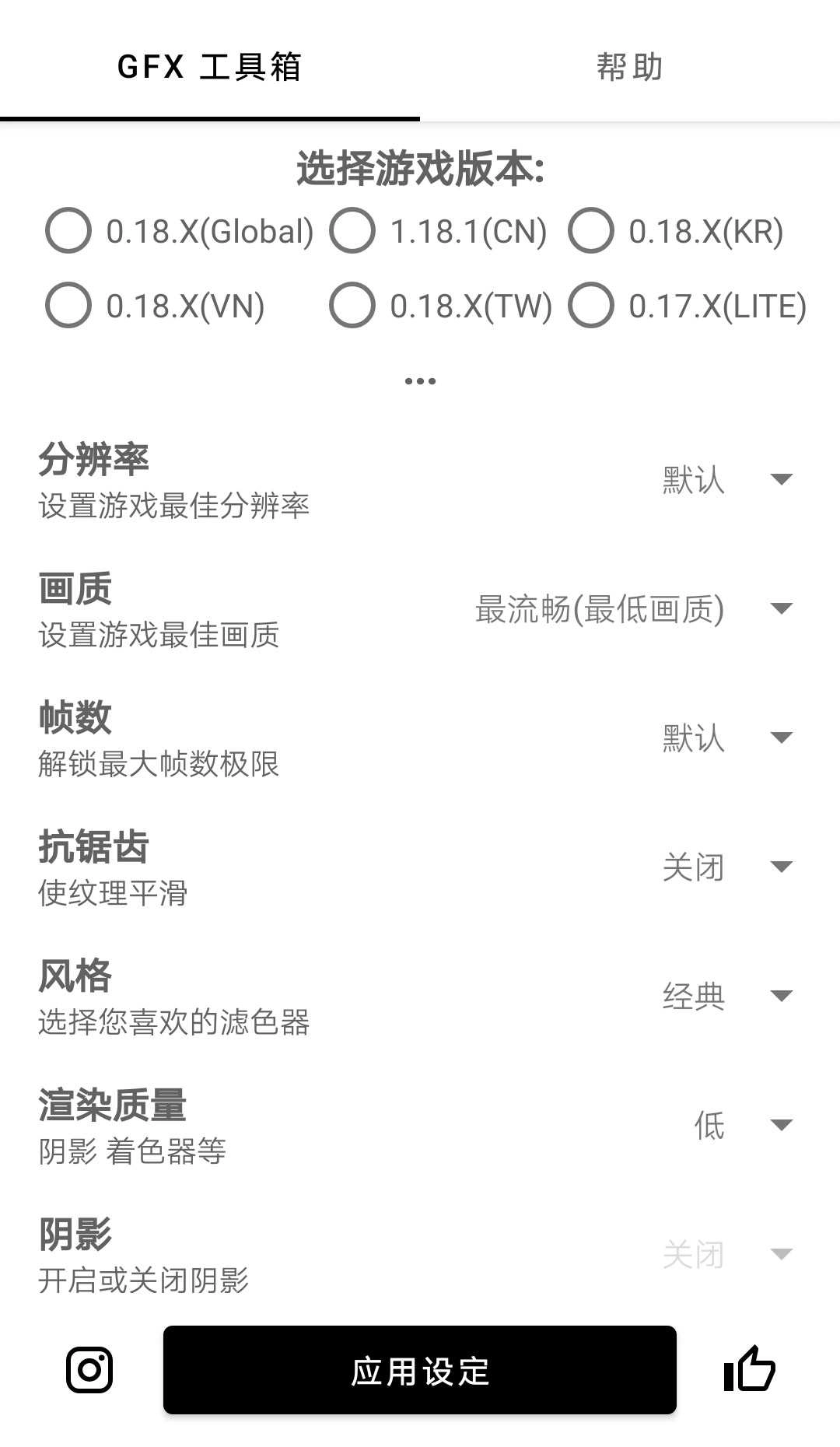
Task: Switch to the 帮助 tab
Action: click(629, 67)
